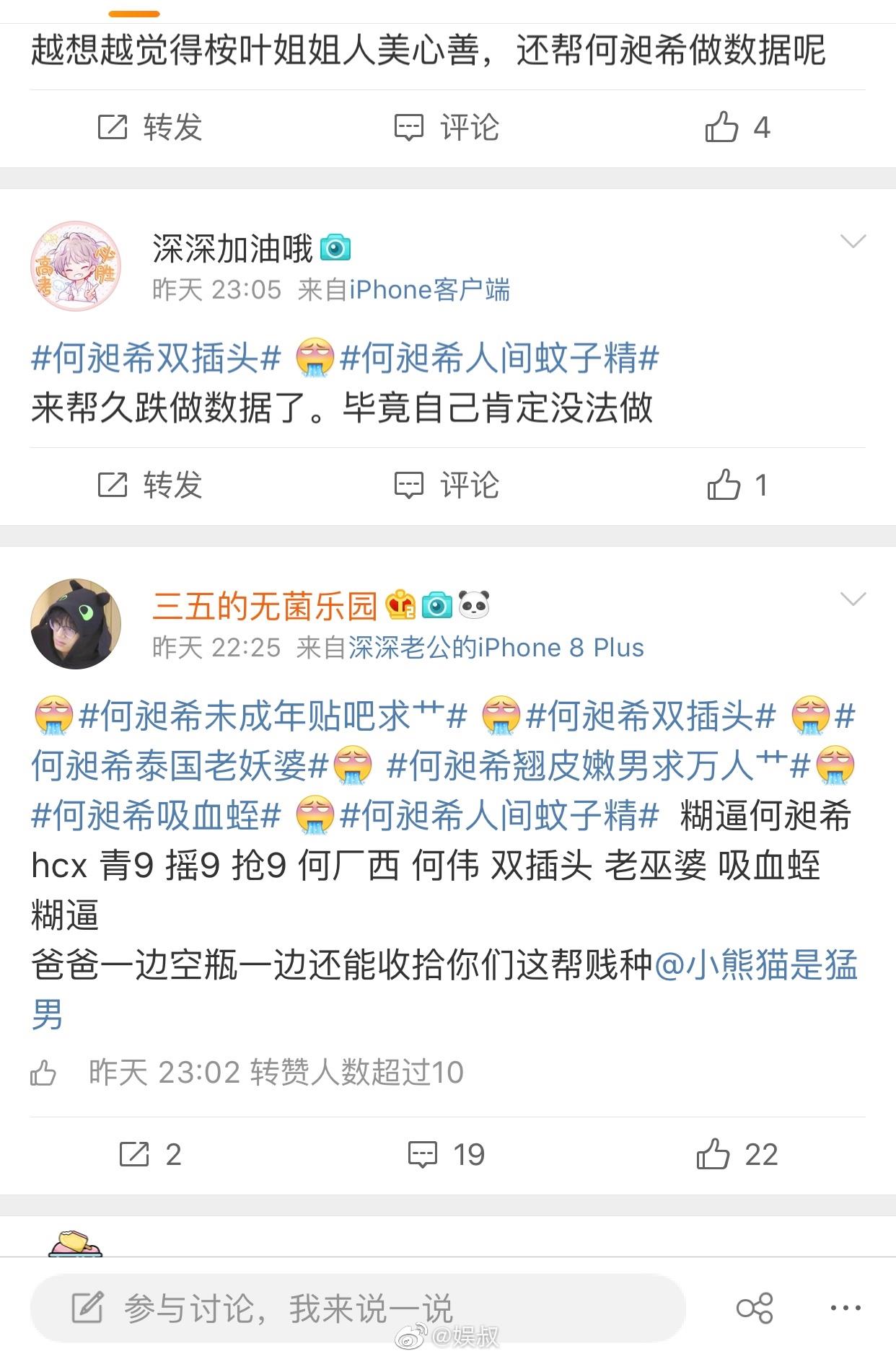Image resolution: width=896 pixels, height=1359 pixels.
Task: Like 深深加油哦's post
Action: tap(737, 485)
